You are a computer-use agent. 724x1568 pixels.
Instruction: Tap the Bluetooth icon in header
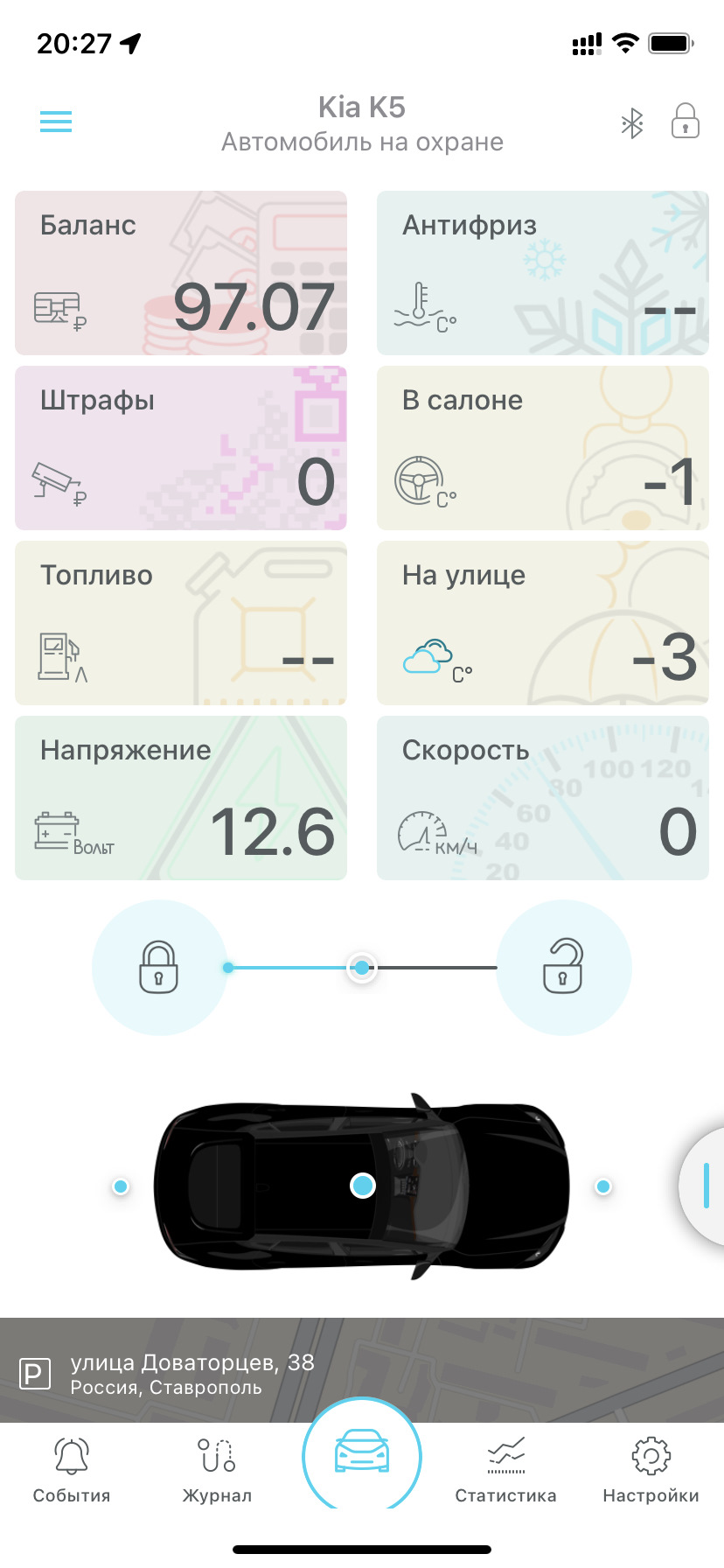[632, 123]
